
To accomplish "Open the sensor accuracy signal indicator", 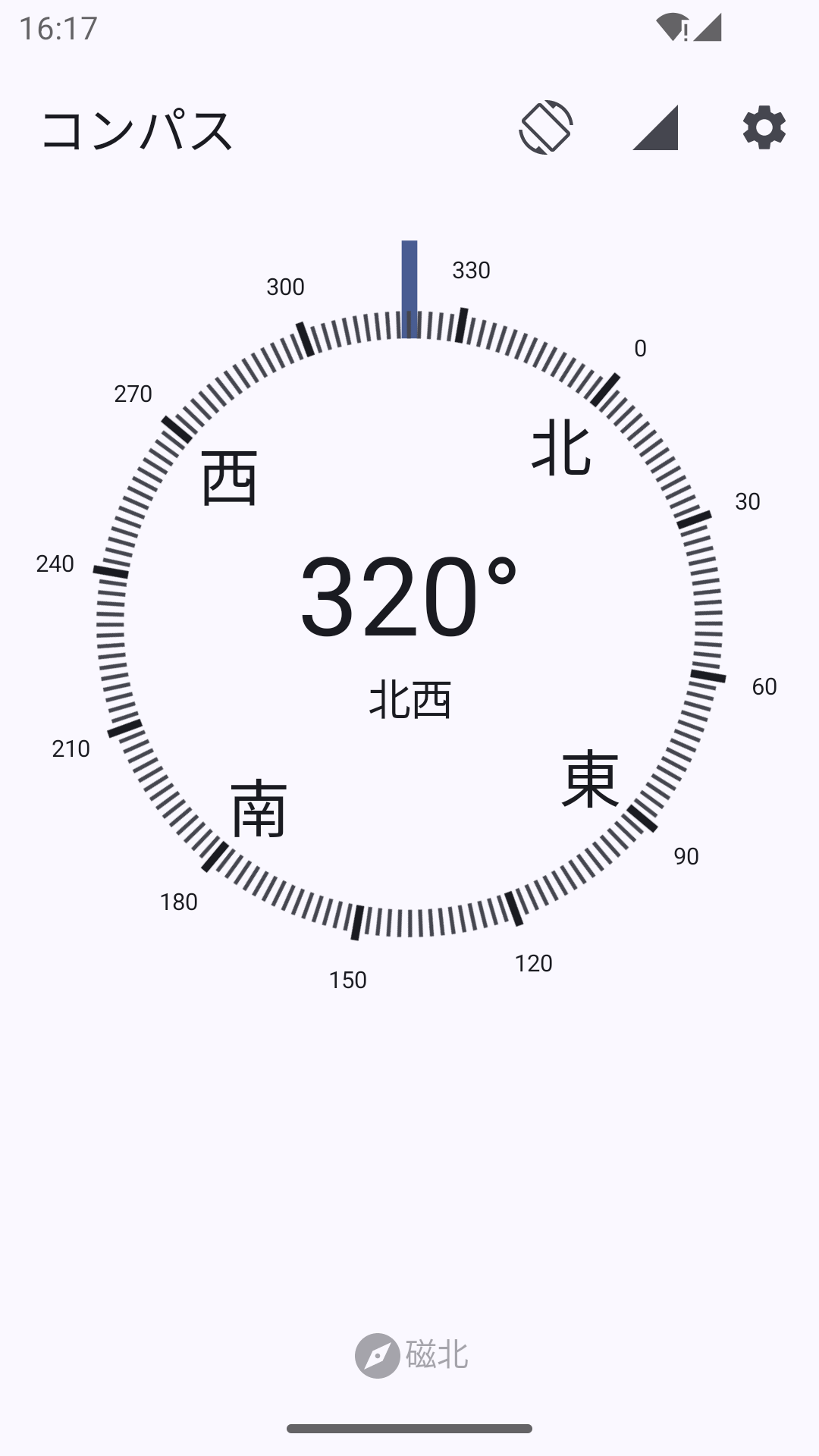I will point(655,127).
